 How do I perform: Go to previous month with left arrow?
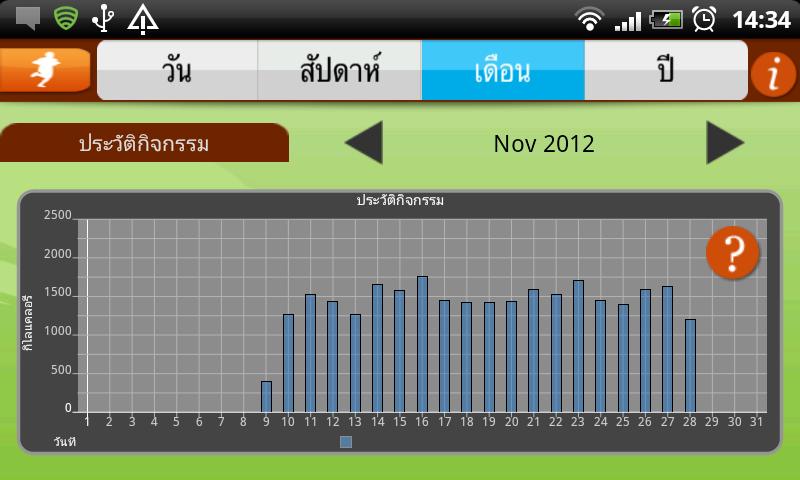[364, 143]
